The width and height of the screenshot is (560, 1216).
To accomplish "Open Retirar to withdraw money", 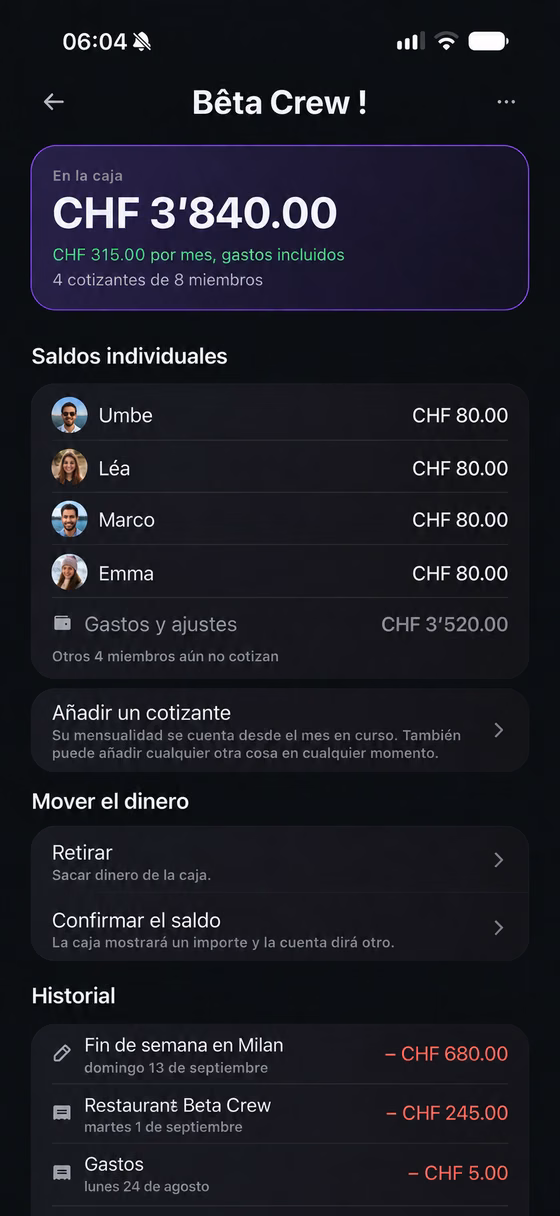I will [280, 860].
